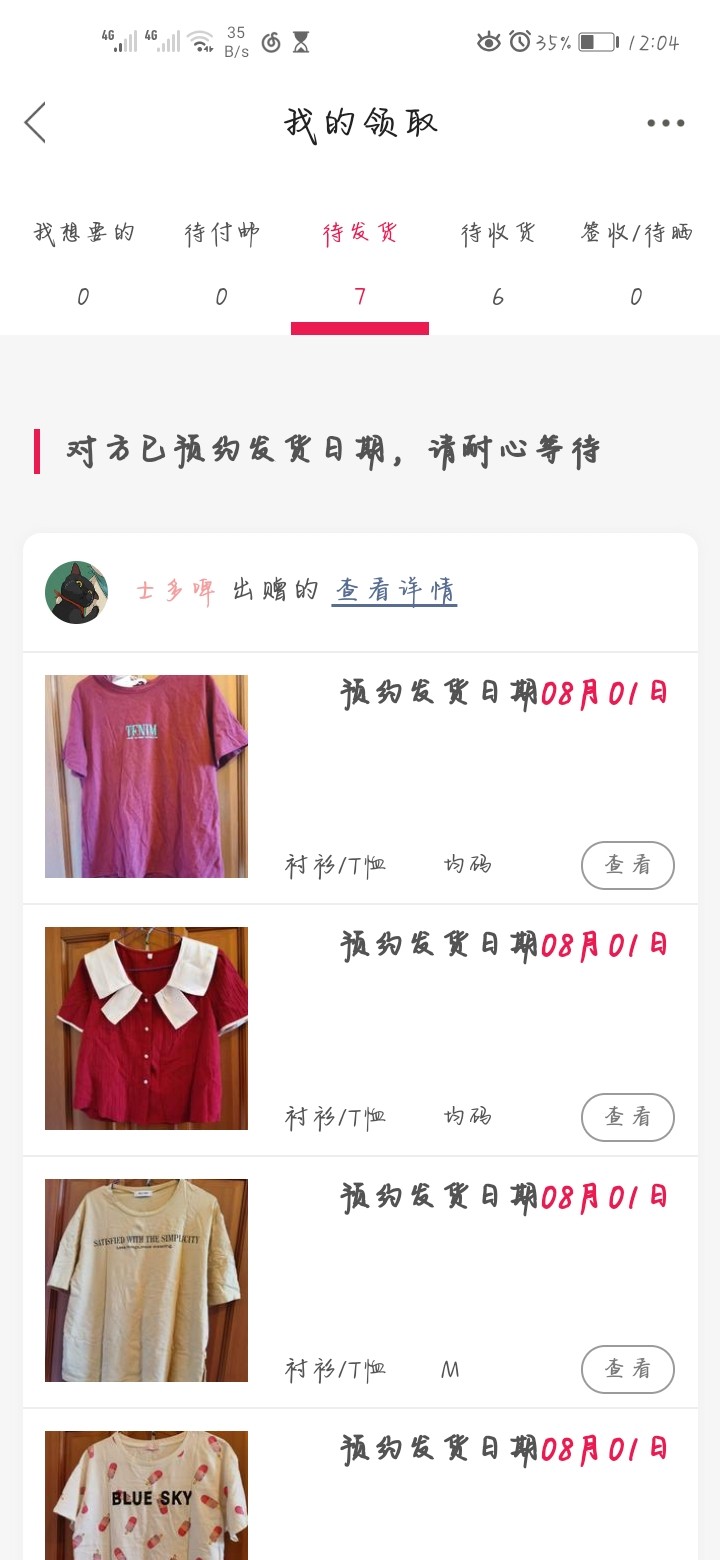The width and height of the screenshot is (720, 1560).
Task: Tap 查看 for the purple T-shirt
Action: coord(627,865)
